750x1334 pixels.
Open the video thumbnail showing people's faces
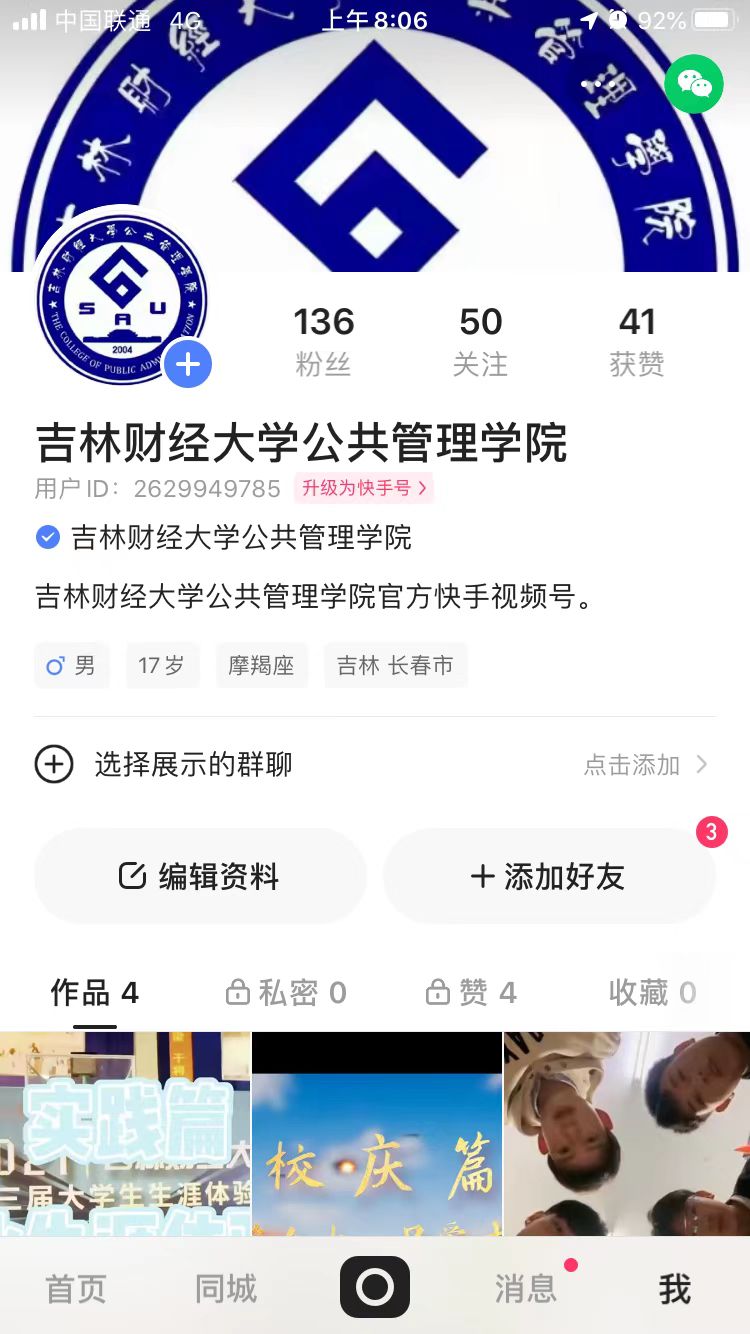(627, 1134)
